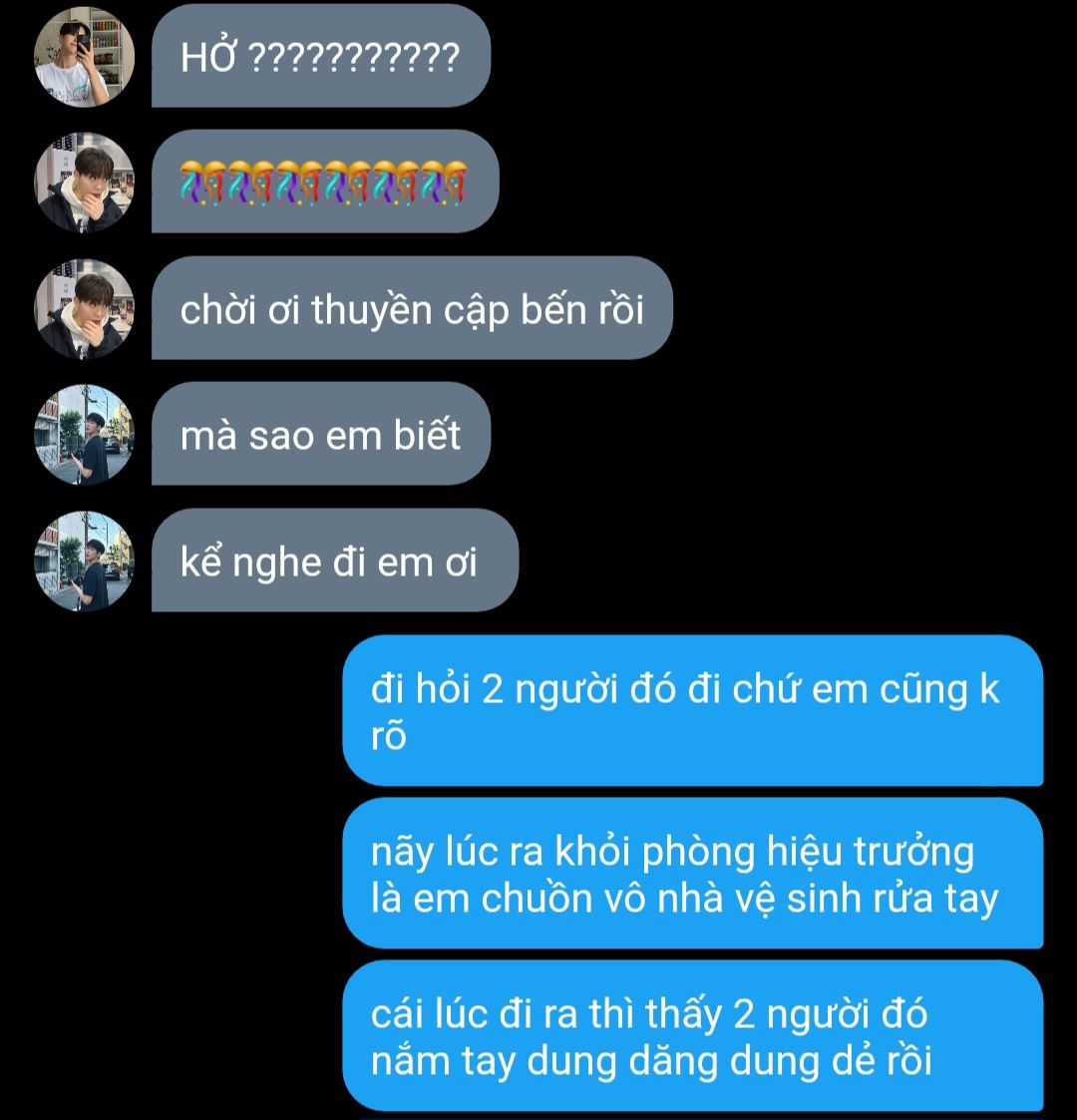Tap avatar next to "chời ơi thuyền cập bến rồi"
Screen dimensions: 1077x1120
click(84, 308)
